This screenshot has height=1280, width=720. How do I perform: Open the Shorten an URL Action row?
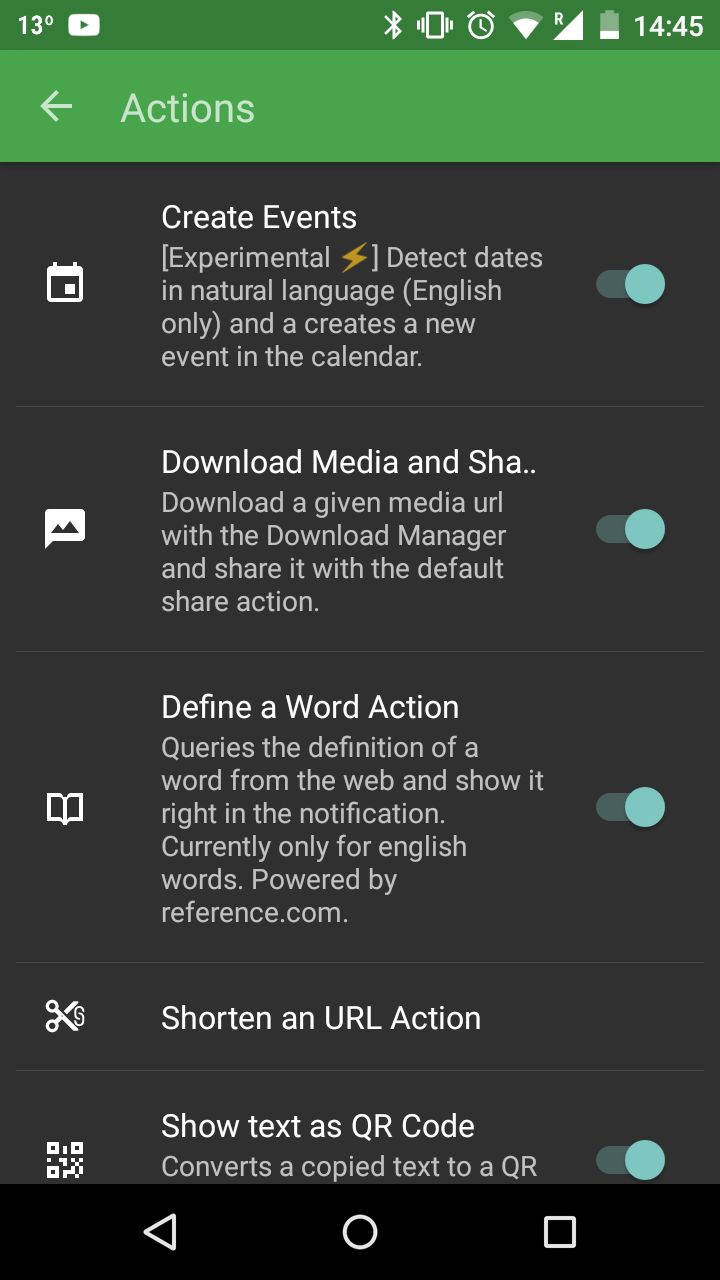point(360,1017)
